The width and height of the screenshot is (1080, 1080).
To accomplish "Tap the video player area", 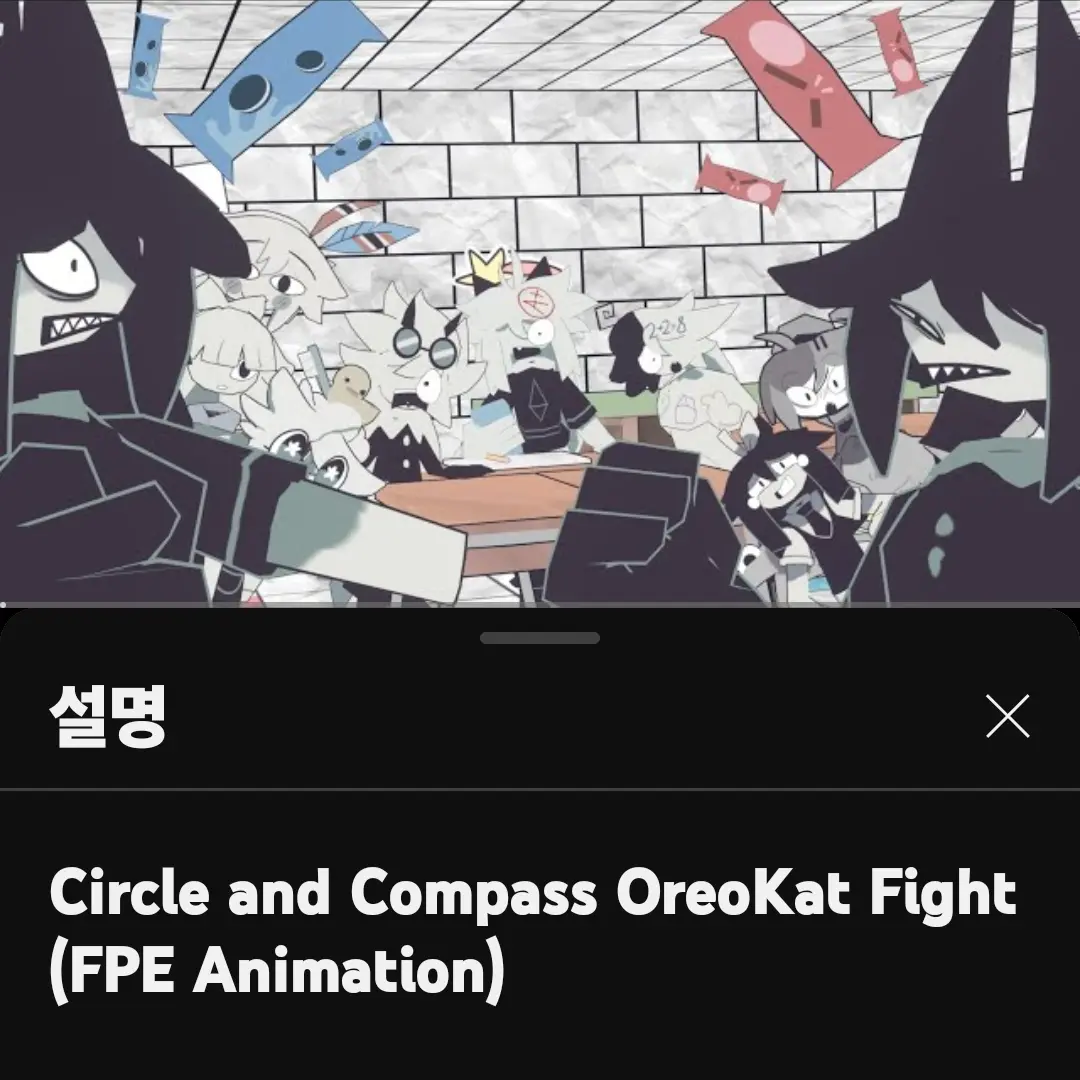I will [x=540, y=300].
